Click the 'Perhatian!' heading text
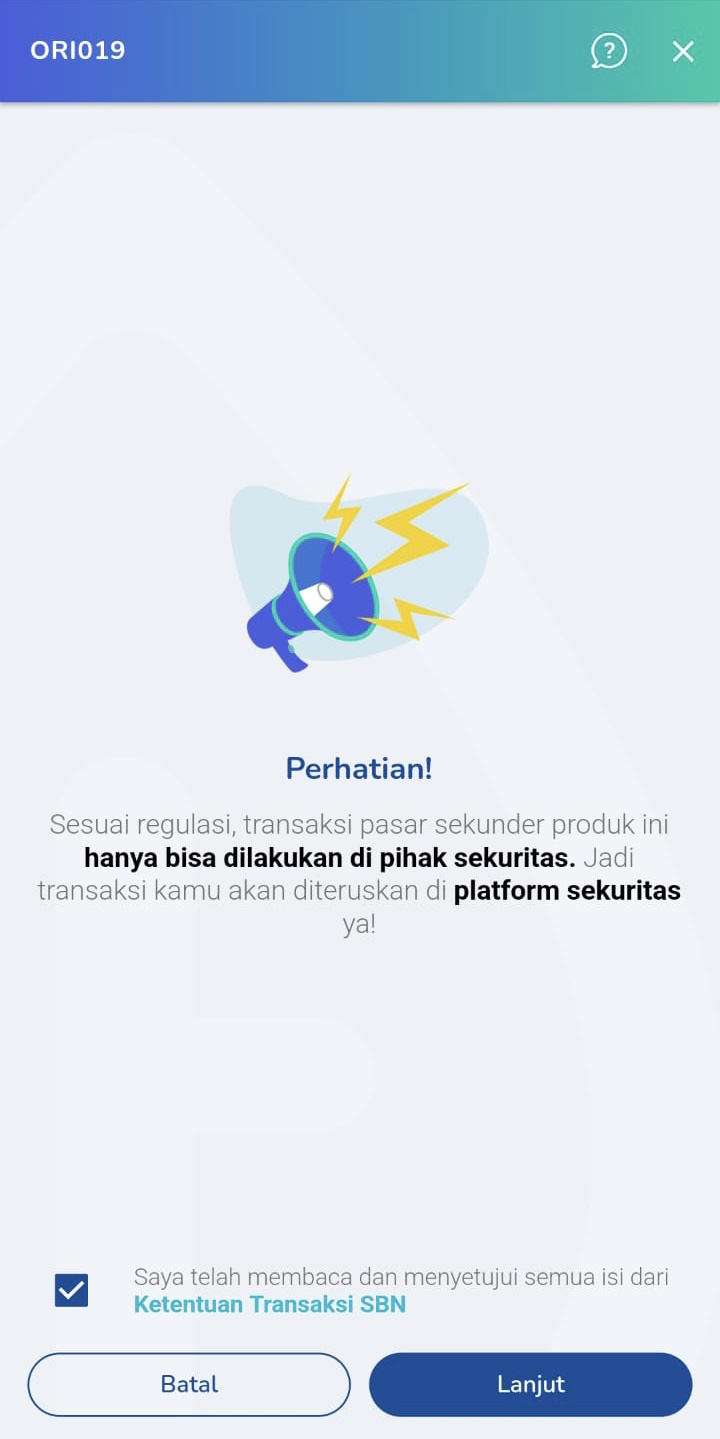 pos(358,768)
